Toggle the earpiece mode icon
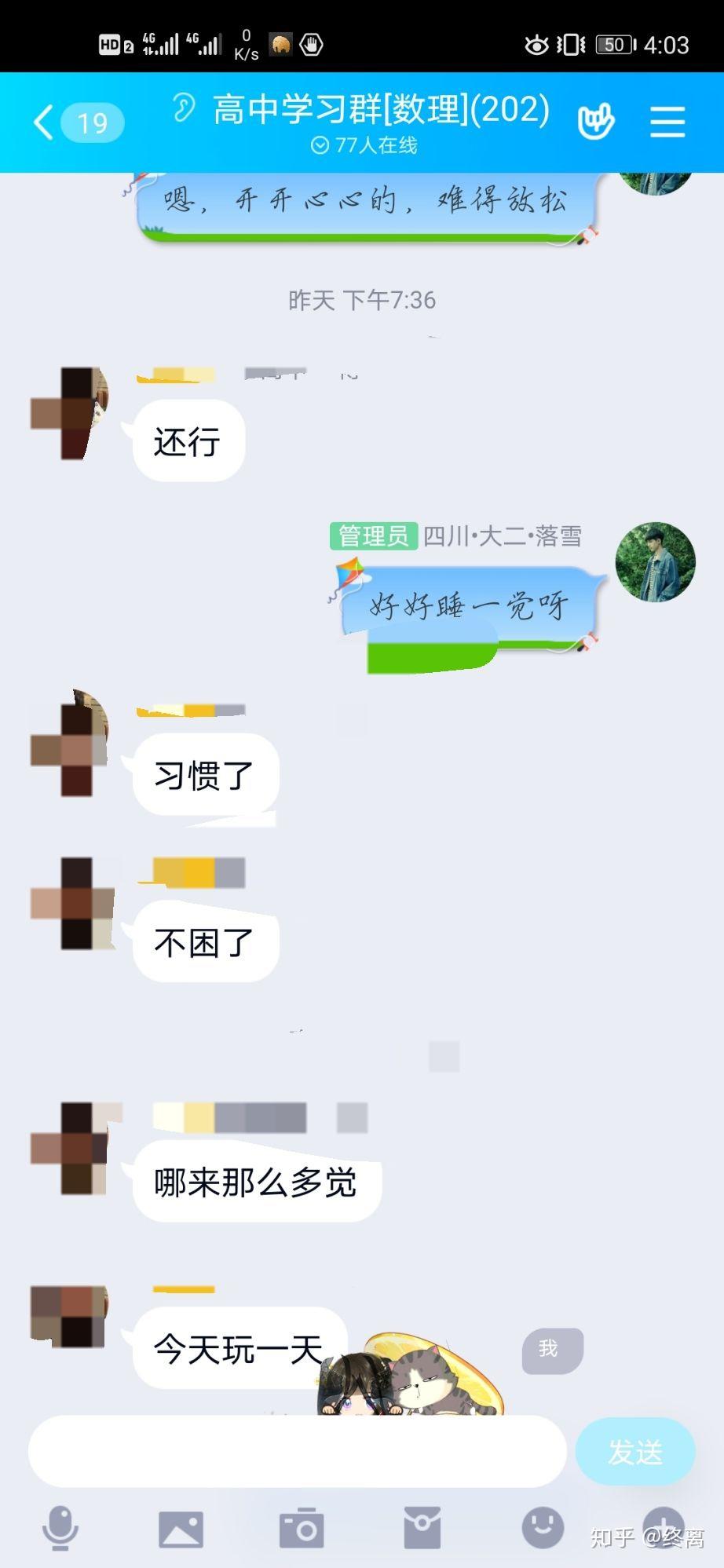The image size is (724, 1568). coord(184,108)
